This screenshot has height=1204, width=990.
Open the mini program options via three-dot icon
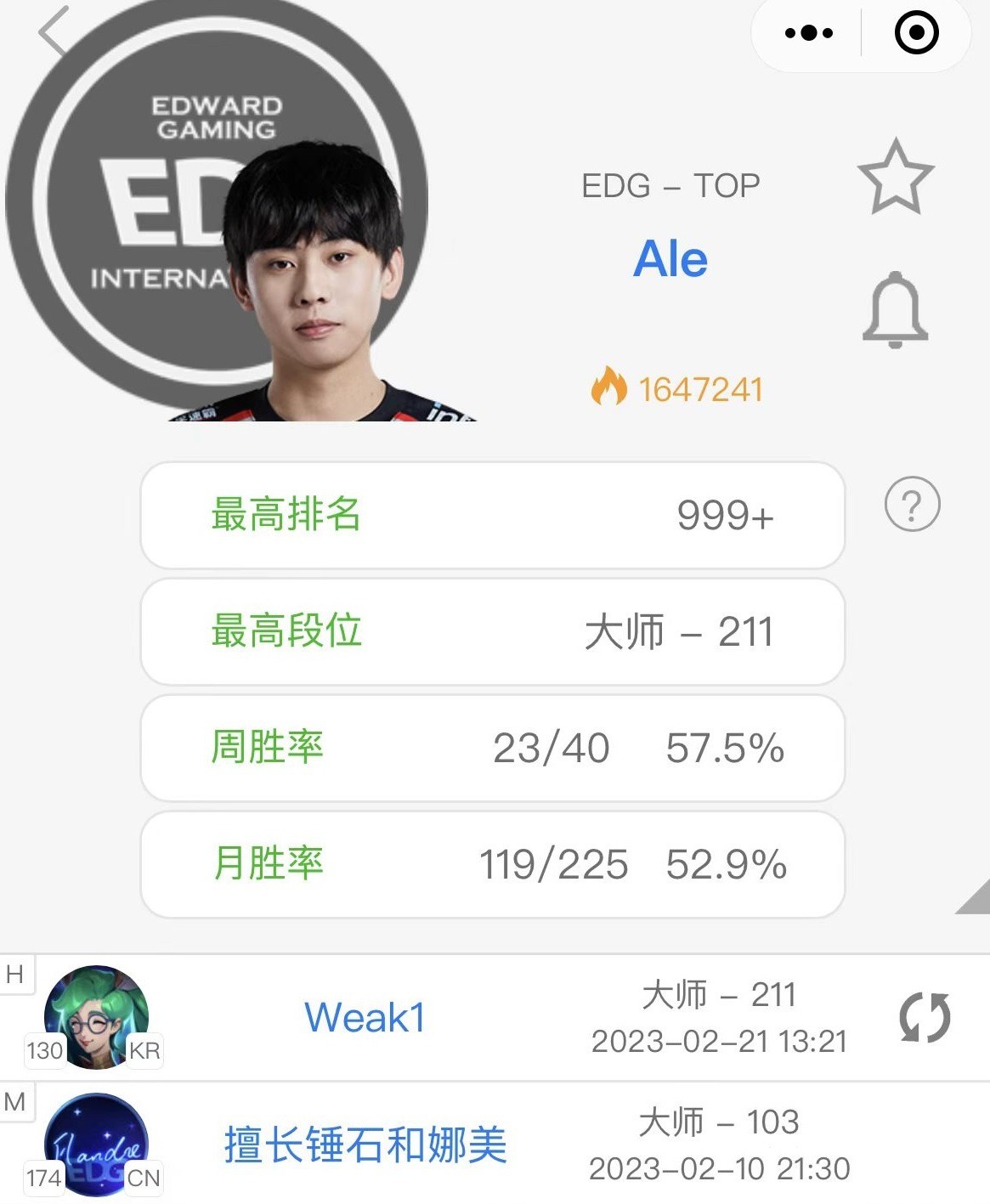807,32
